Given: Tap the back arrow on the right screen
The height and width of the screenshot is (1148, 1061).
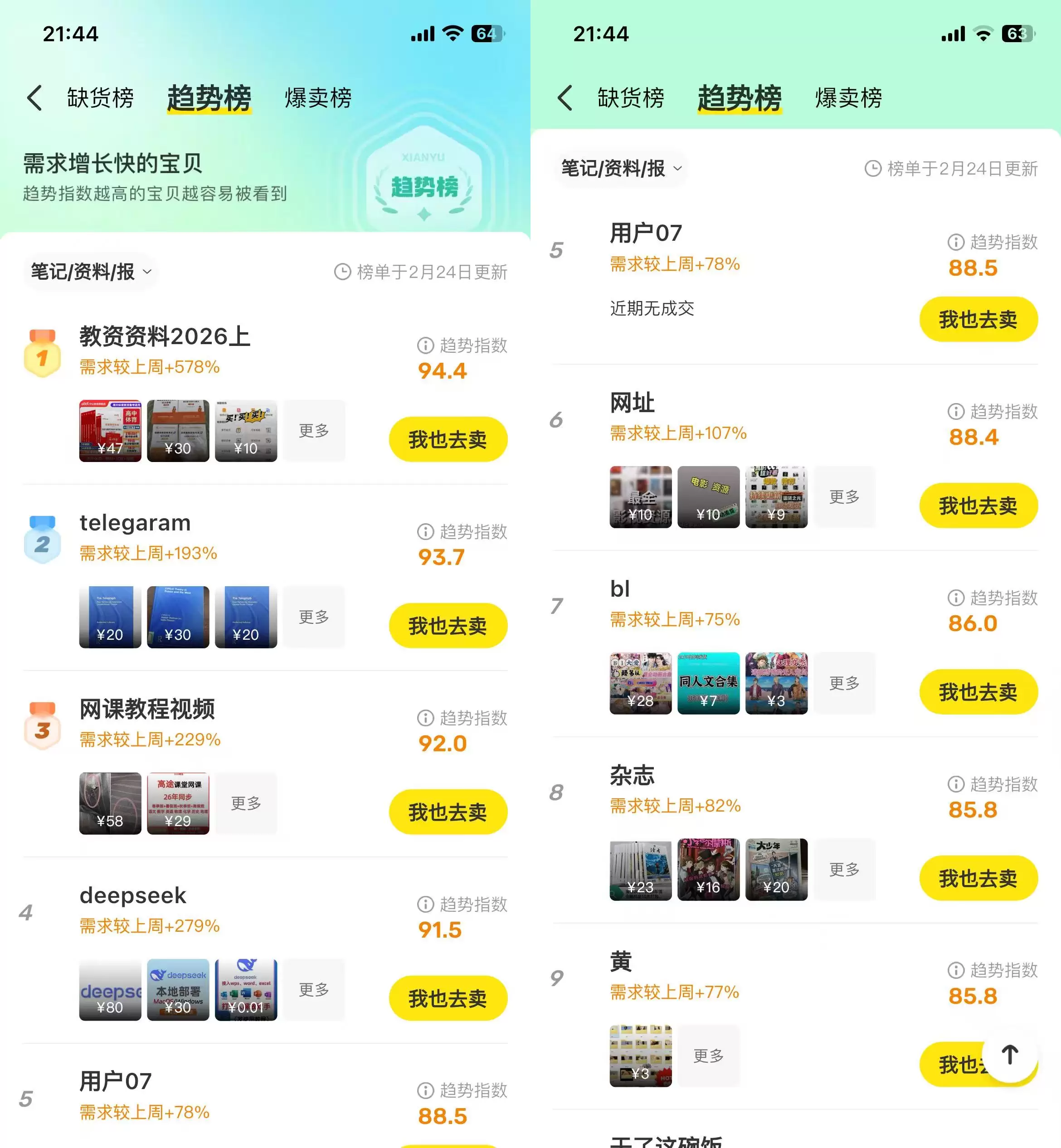Looking at the screenshot, I should [x=565, y=97].
